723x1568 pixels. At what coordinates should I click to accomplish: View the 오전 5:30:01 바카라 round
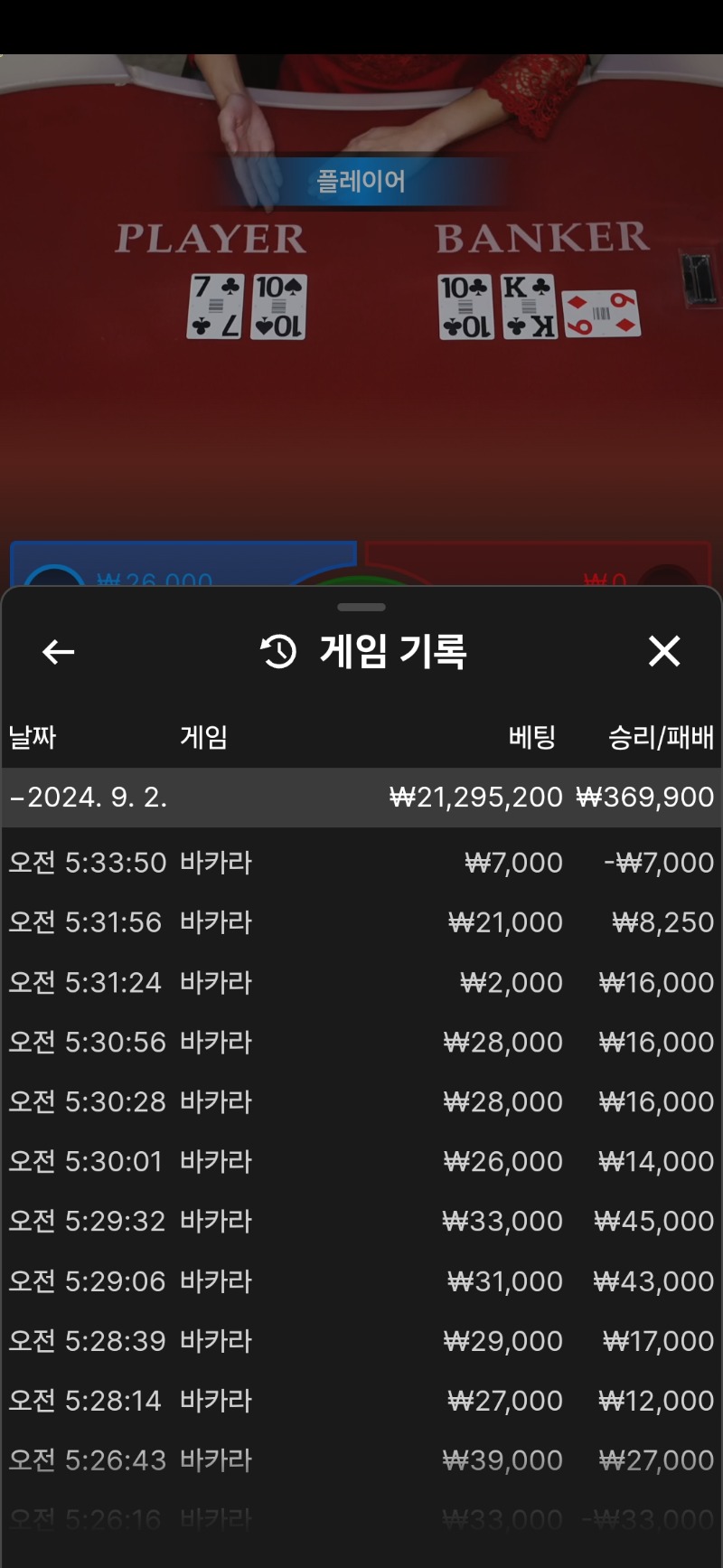pyautogui.click(x=361, y=1161)
